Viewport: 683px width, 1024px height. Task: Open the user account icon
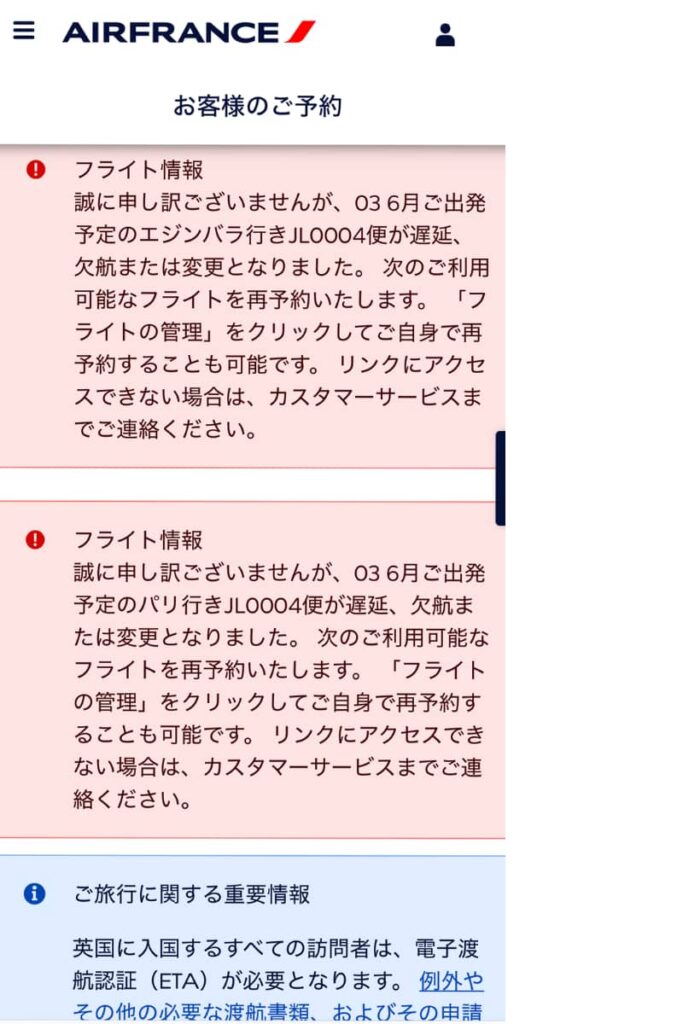(445, 35)
